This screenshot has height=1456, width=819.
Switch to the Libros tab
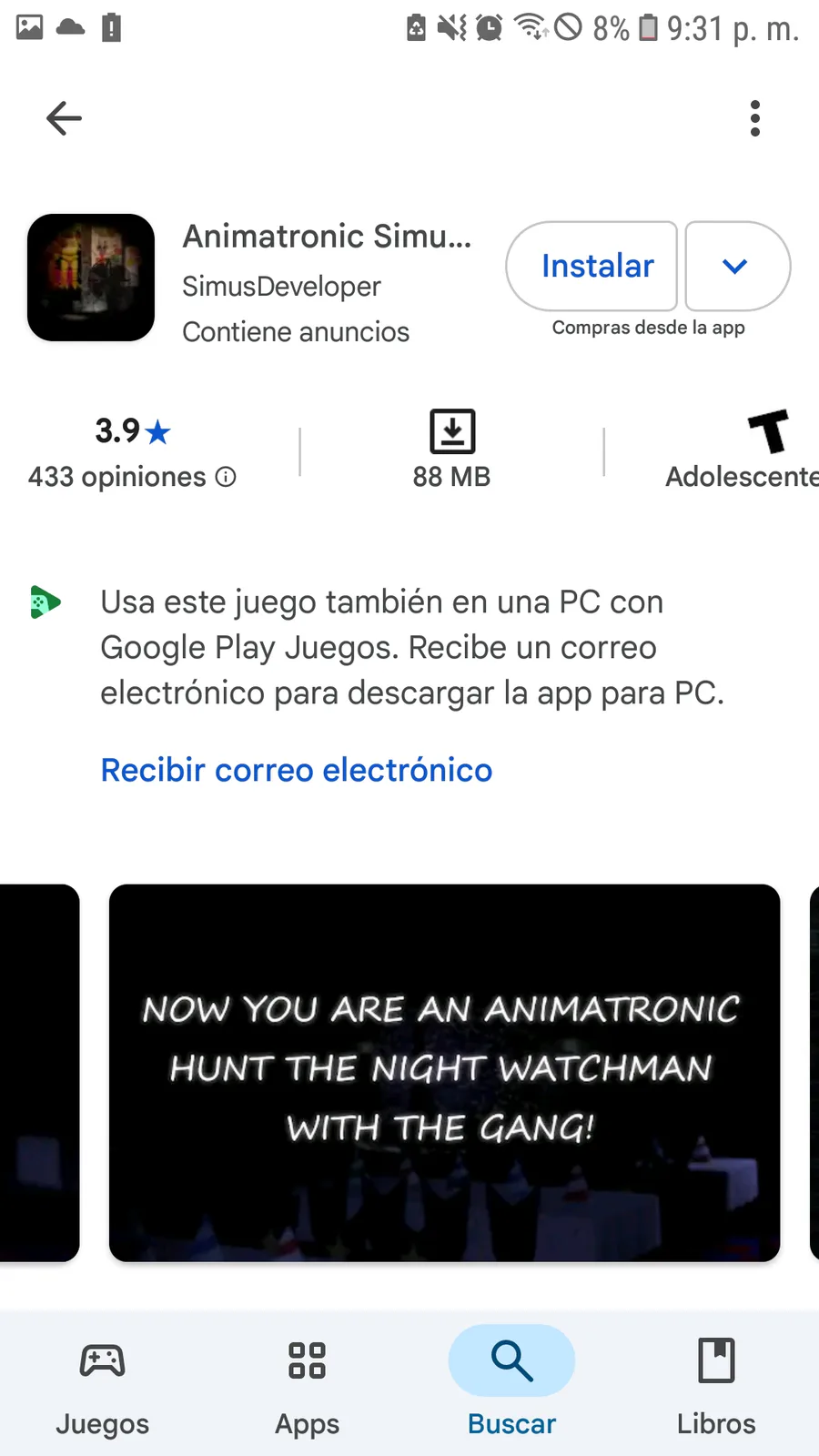click(716, 1383)
